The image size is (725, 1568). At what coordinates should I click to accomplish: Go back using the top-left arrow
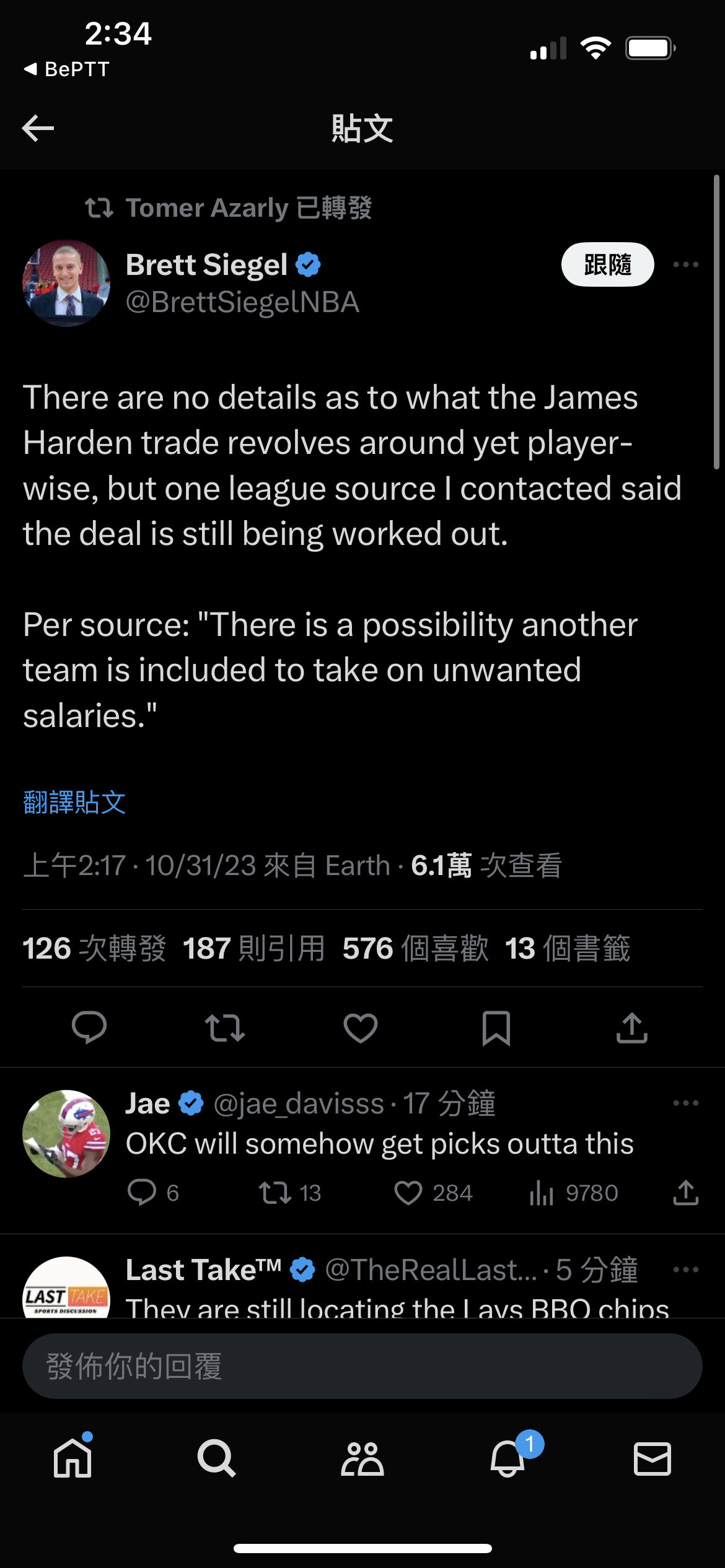[38, 128]
